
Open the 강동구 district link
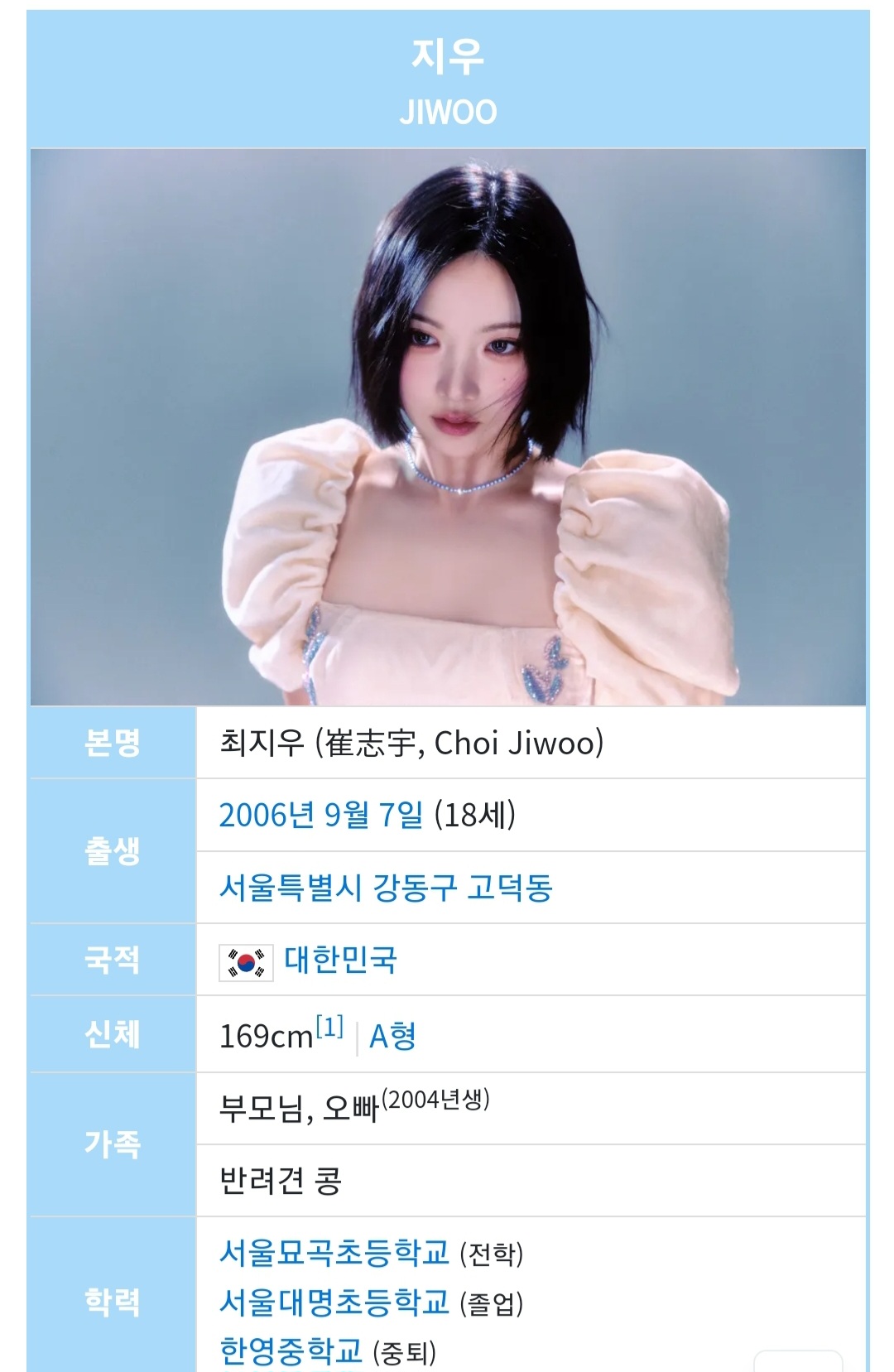pos(415,888)
